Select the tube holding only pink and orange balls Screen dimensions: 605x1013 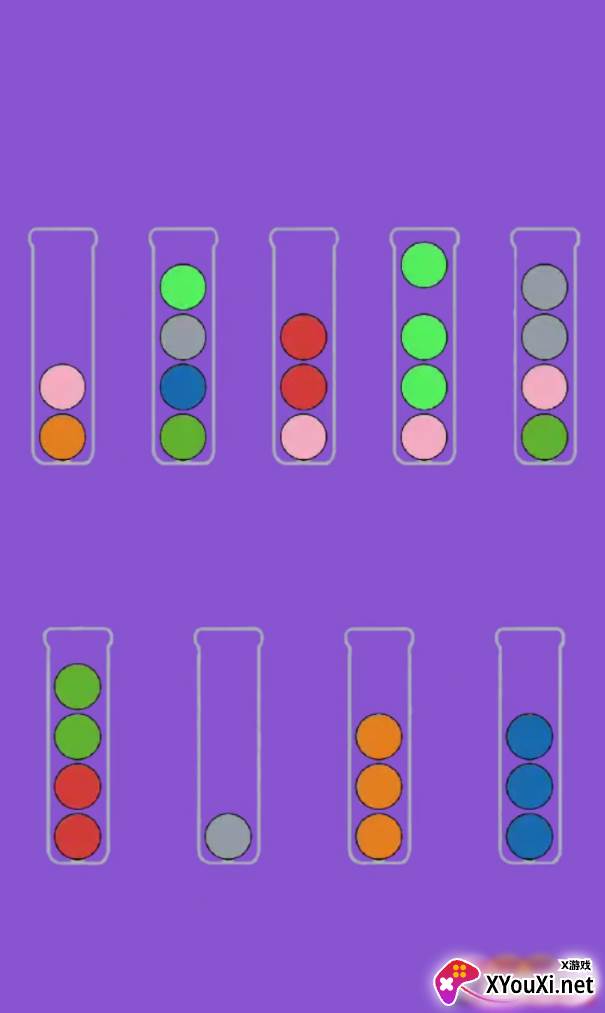62,350
